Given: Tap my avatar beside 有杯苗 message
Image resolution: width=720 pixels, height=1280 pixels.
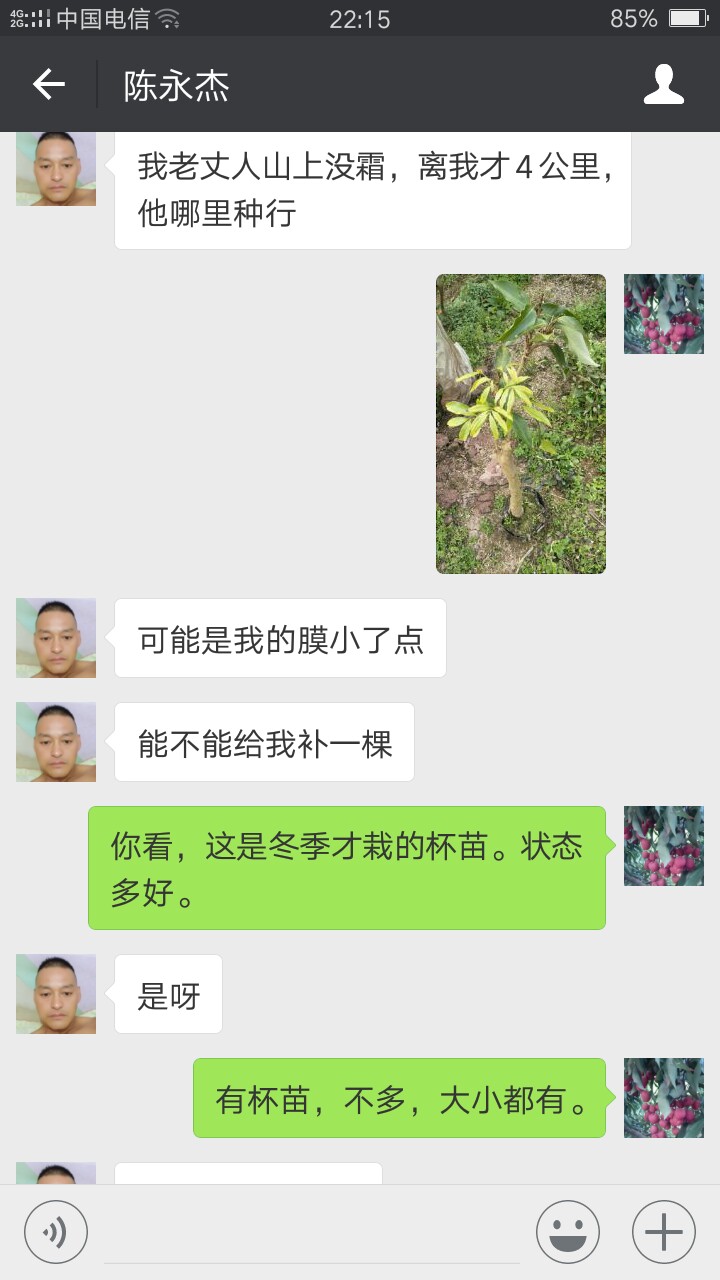Looking at the screenshot, I should 664,1098.
